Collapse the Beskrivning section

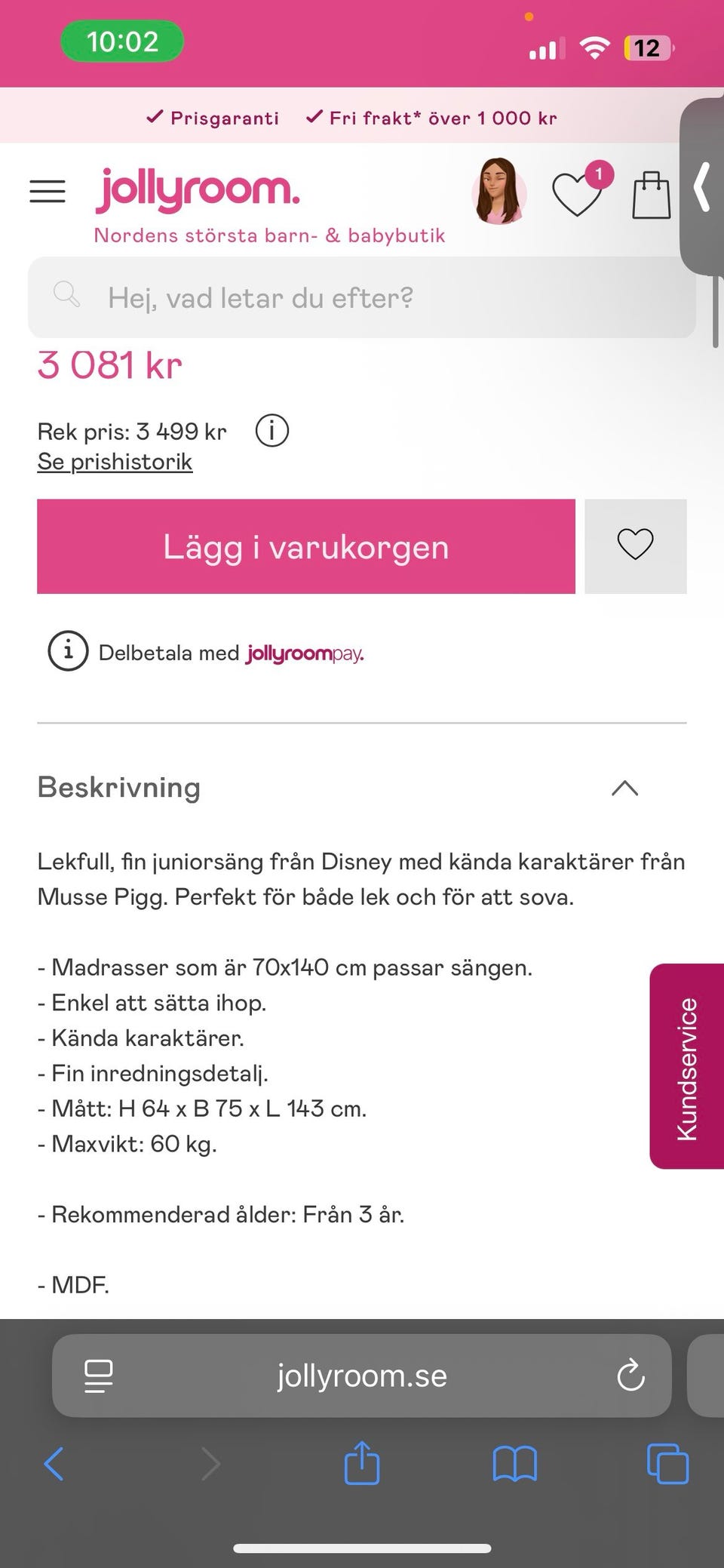click(x=624, y=788)
